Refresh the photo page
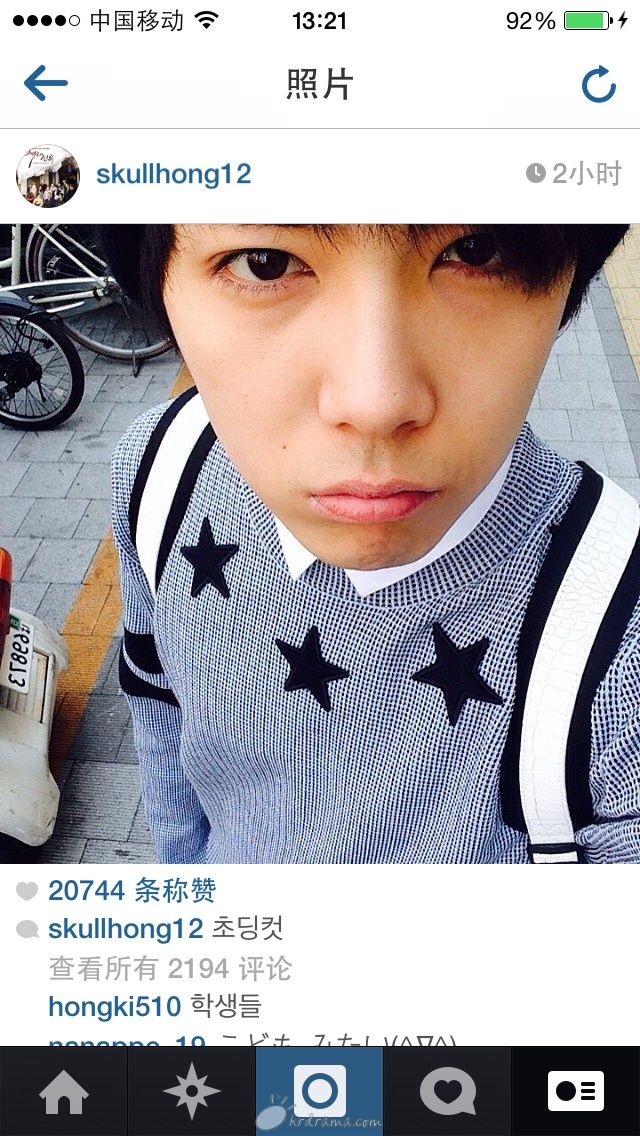 [598, 85]
